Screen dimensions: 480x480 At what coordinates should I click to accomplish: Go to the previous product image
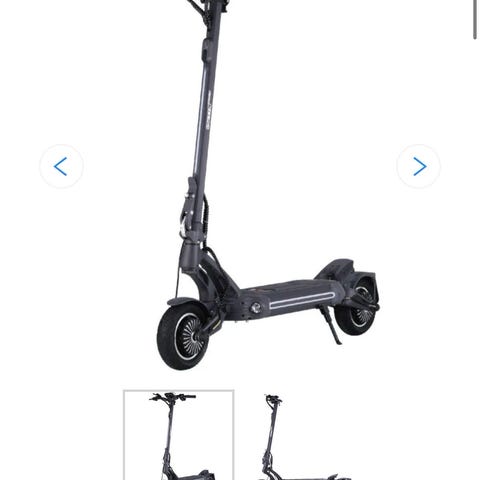[61, 166]
